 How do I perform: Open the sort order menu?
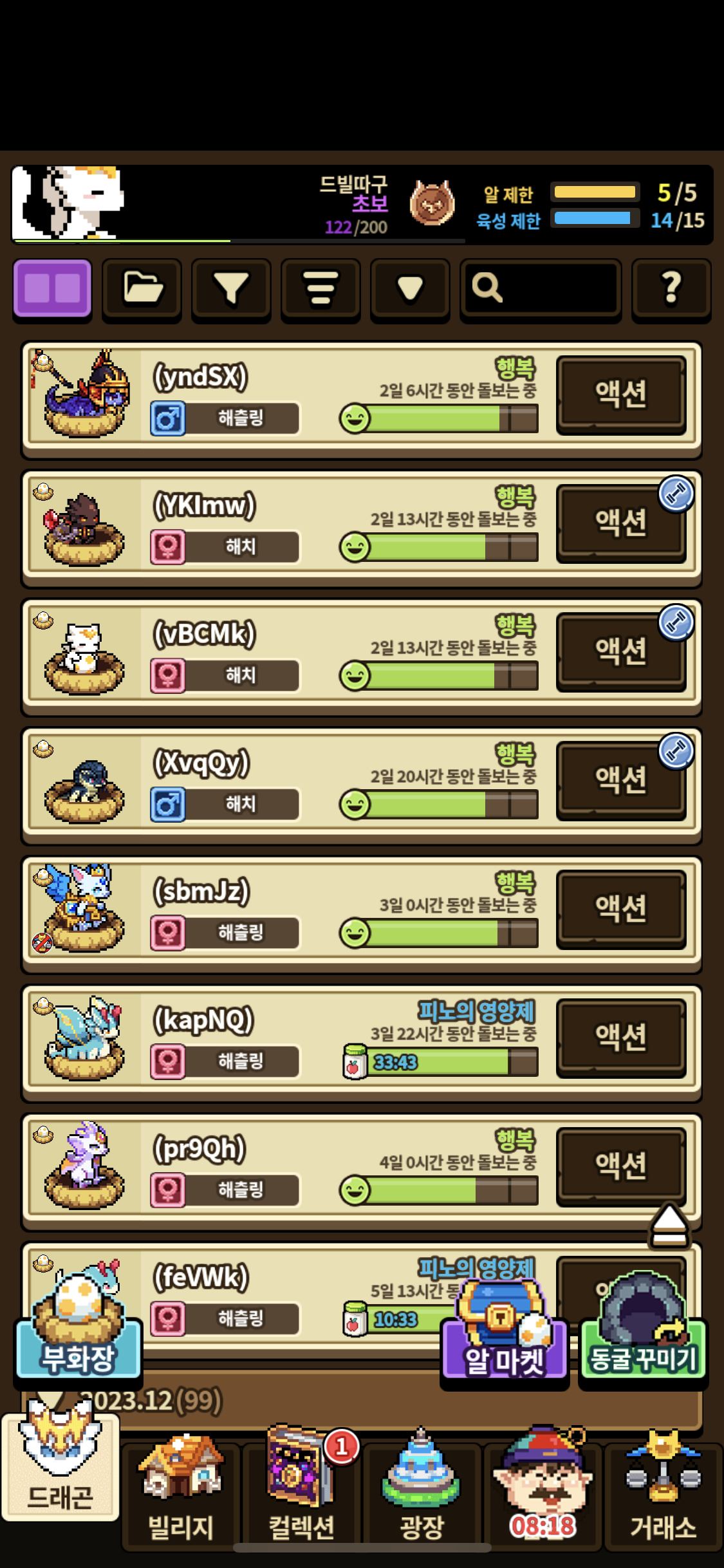point(320,288)
